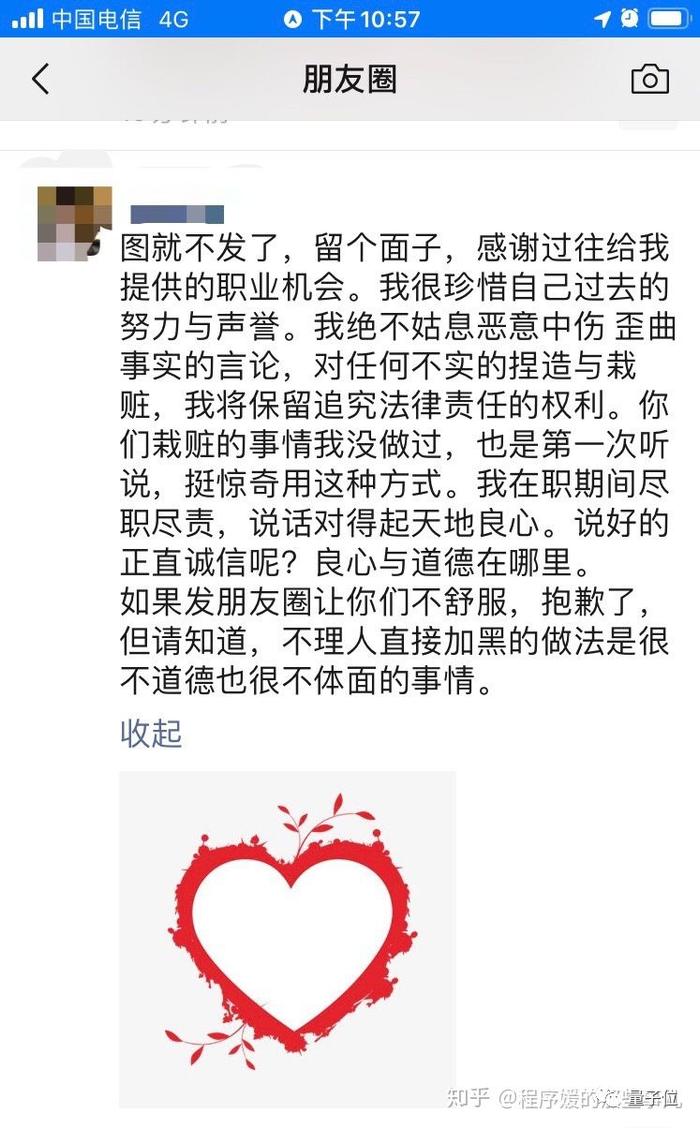Open the red heart image

tap(288, 938)
